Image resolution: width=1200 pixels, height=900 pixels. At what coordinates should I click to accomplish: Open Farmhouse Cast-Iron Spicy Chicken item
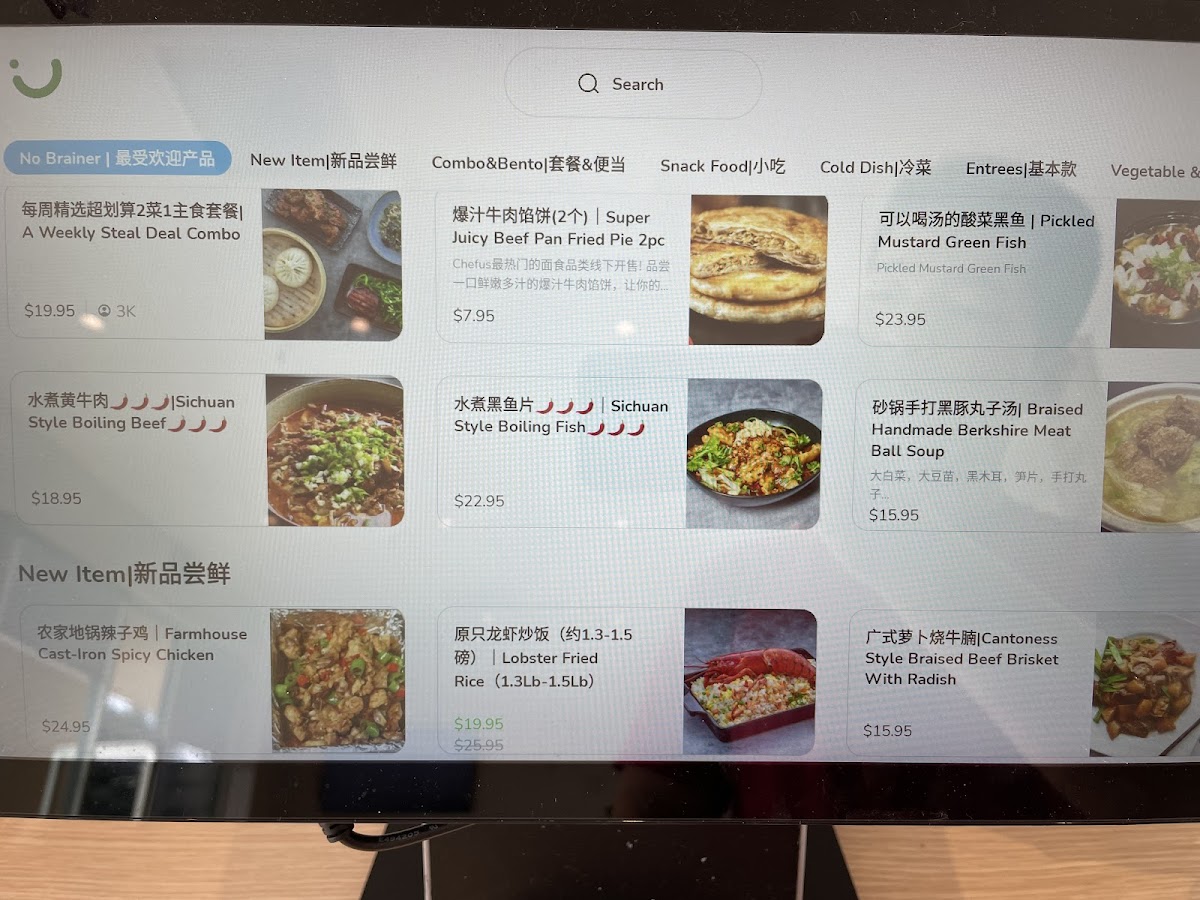pos(215,680)
